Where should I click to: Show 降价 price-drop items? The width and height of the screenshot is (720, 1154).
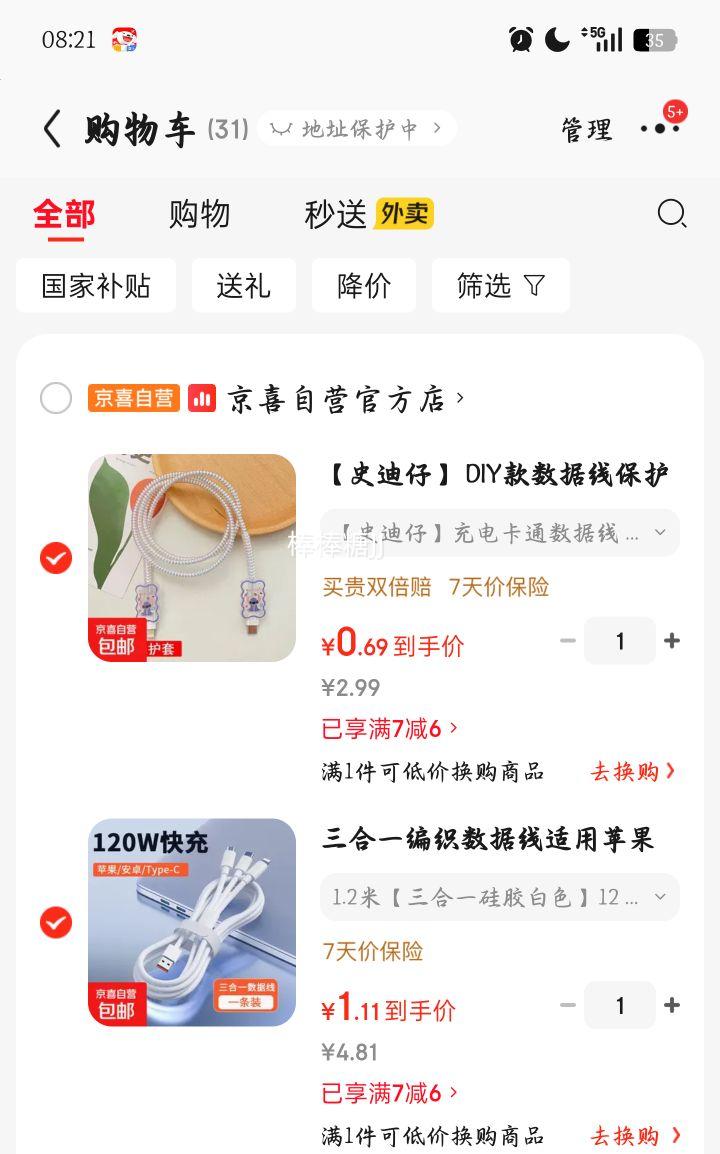pos(364,286)
